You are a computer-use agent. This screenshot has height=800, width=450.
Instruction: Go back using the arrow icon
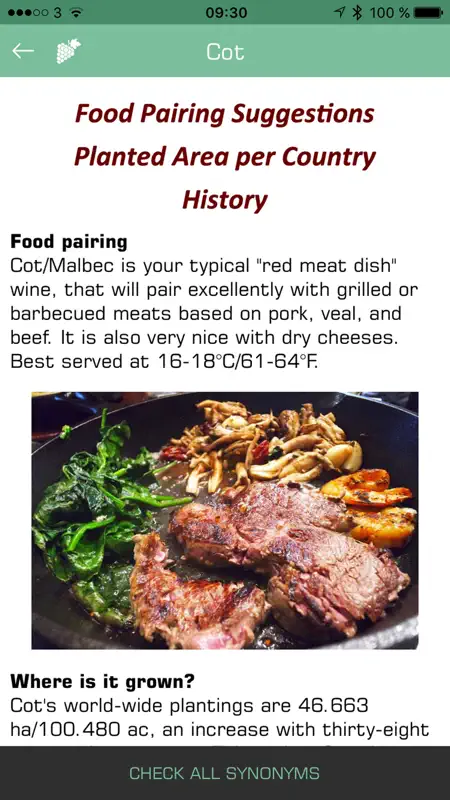pos(23,51)
